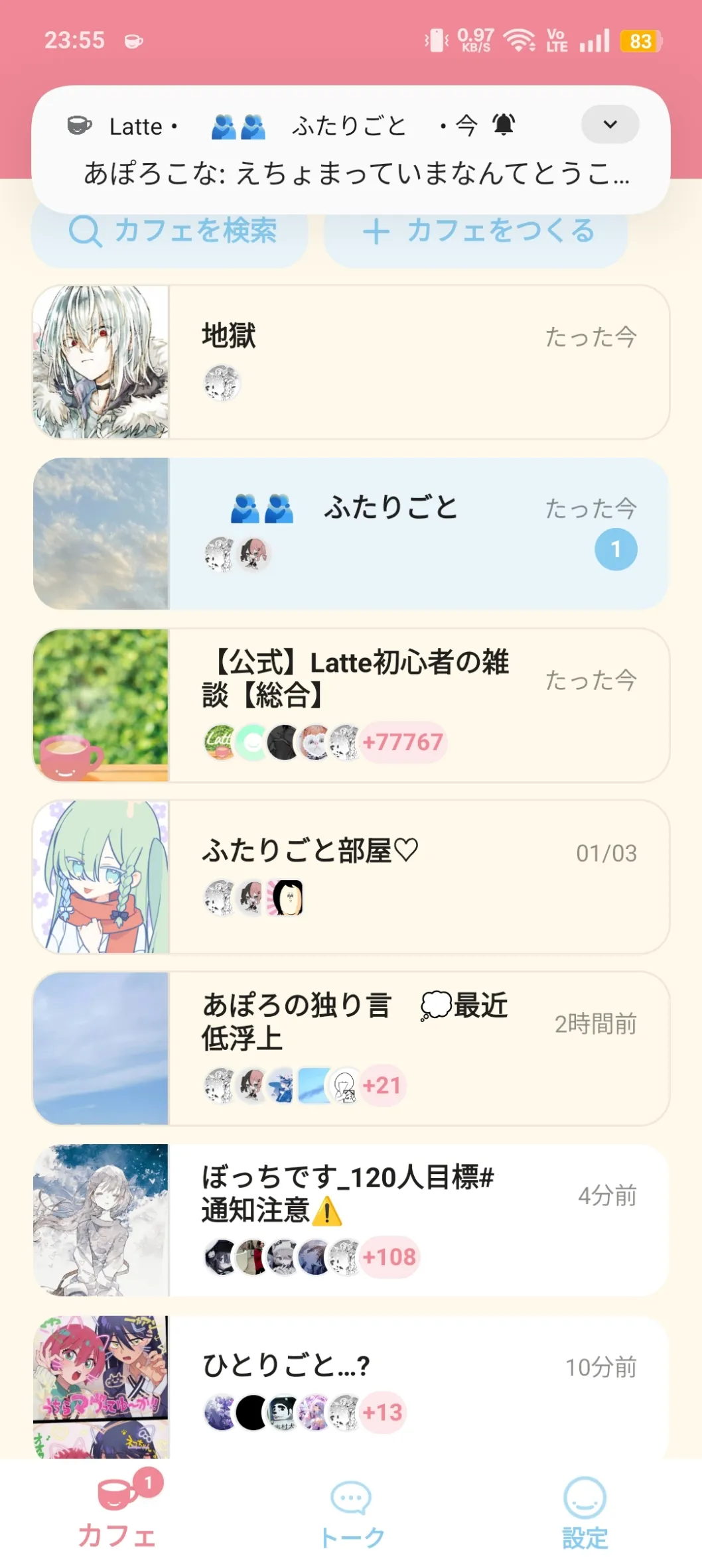
Task: Open the ふたりごと部屋♡ cafe
Action: [350, 877]
